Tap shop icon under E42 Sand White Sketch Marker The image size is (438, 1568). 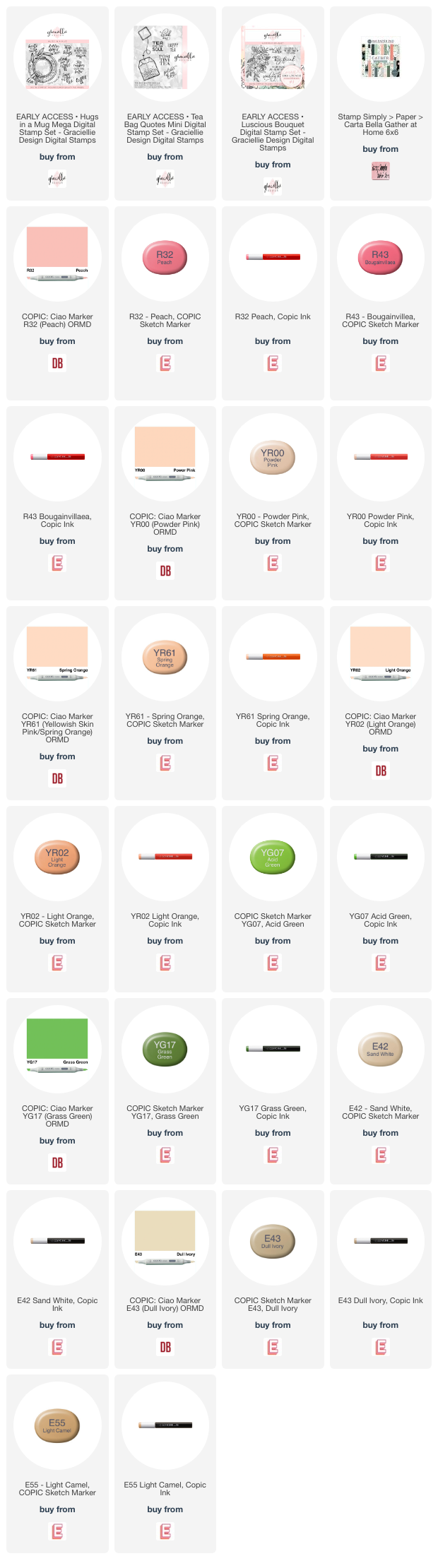(381, 1155)
